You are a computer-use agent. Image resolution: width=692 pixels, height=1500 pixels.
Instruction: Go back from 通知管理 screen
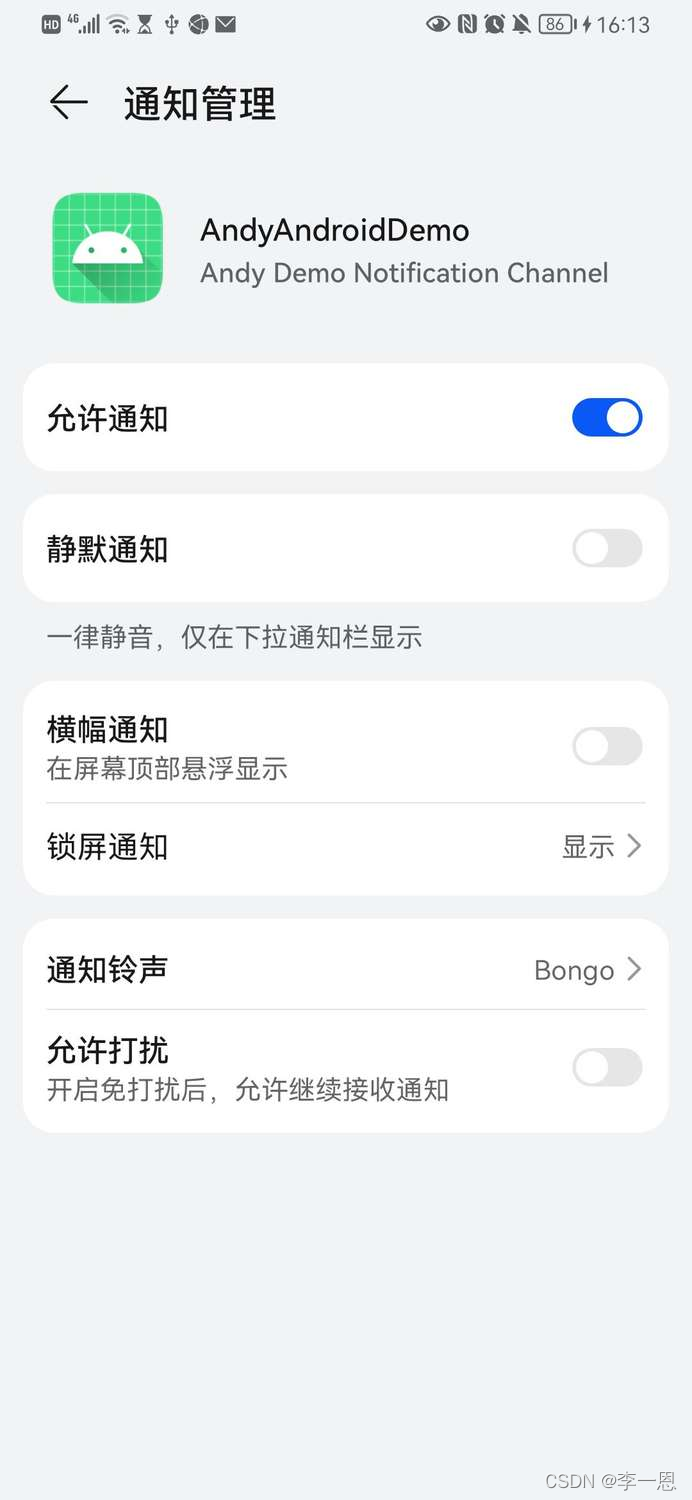[x=68, y=103]
